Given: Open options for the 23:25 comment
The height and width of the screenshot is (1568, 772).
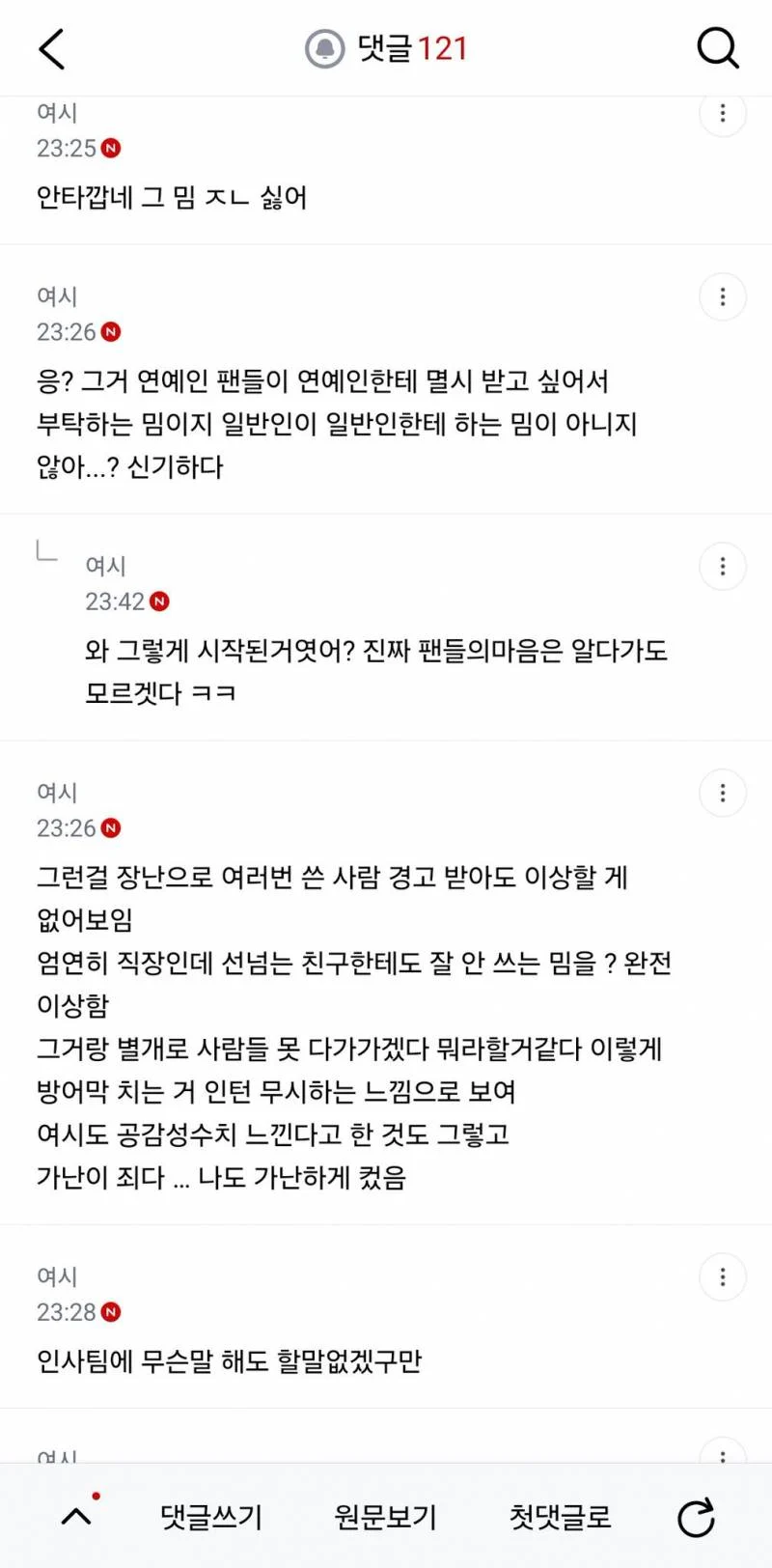Looking at the screenshot, I should (x=723, y=114).
